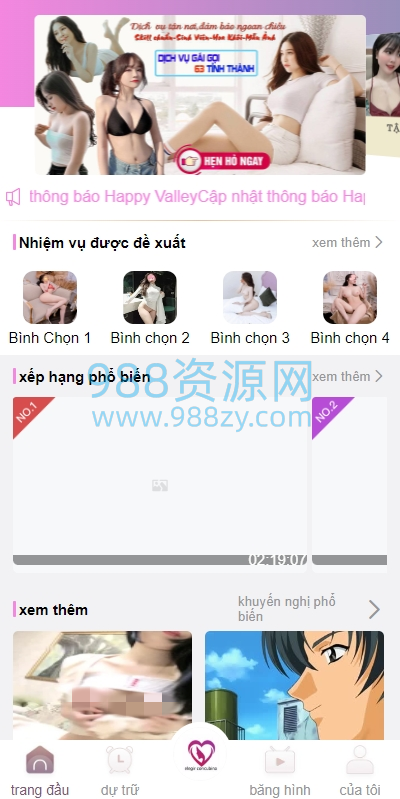Select Bình chọn 2
The image size is (400, 799).
tap(150, 308)
